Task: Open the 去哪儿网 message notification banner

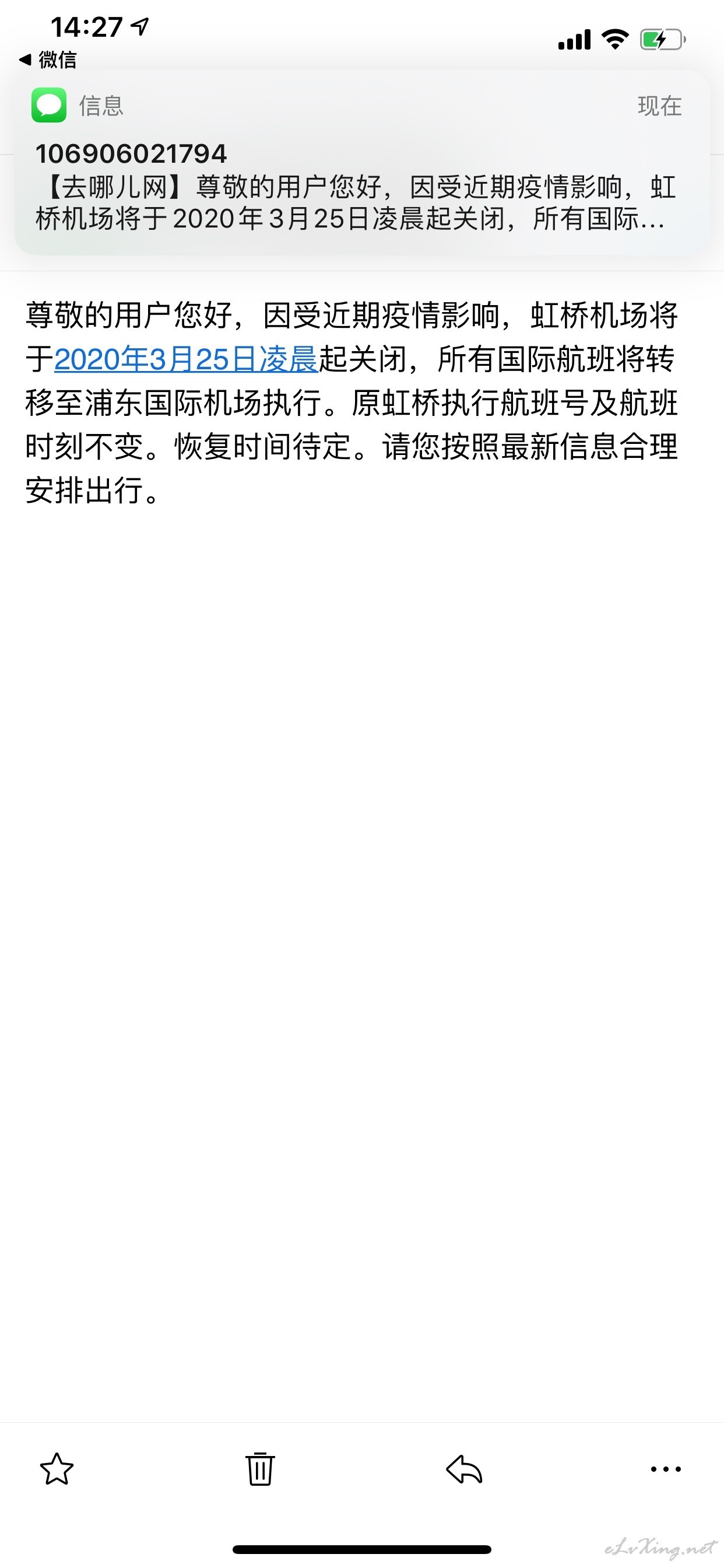Action: [x=362, y=163]
